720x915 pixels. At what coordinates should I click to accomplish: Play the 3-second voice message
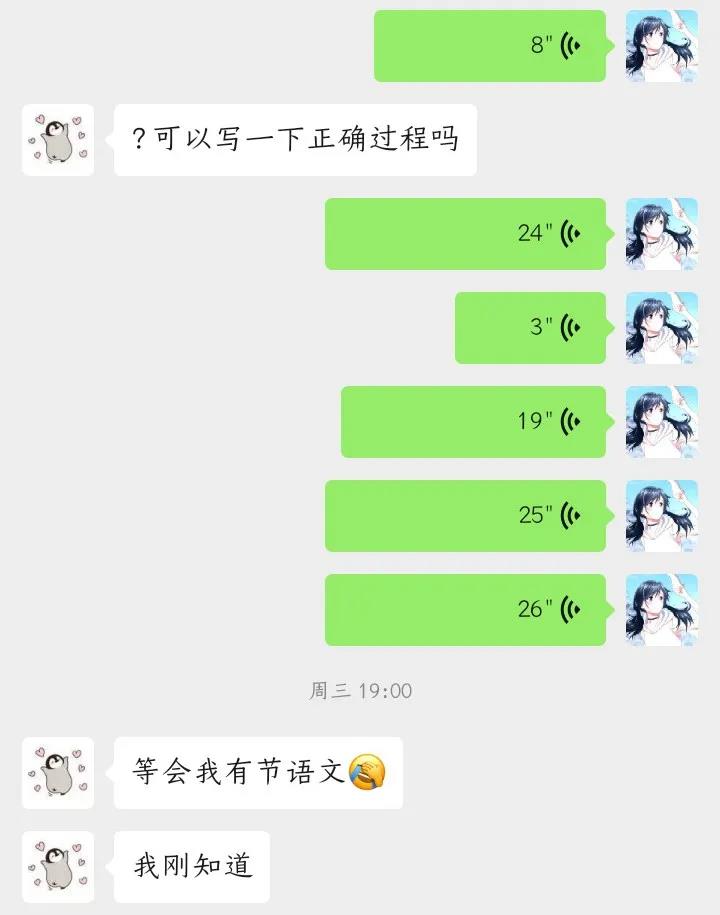(530, 328)
